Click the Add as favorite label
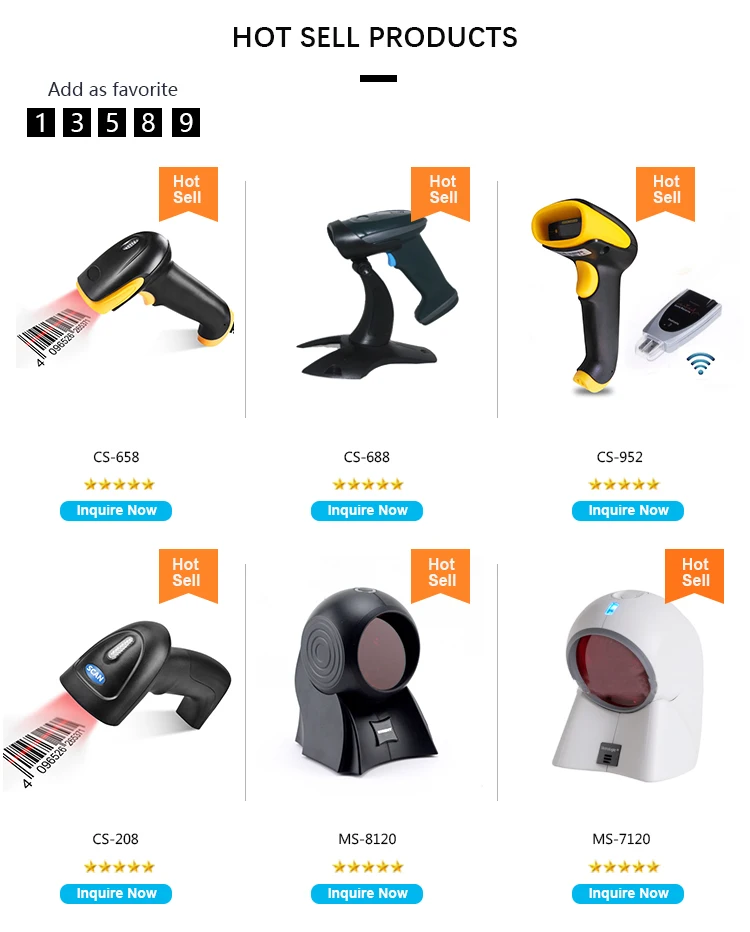Image resolution: width=750 pixels, height=932 pixels. pyautogui.click(x=112, y=89)
